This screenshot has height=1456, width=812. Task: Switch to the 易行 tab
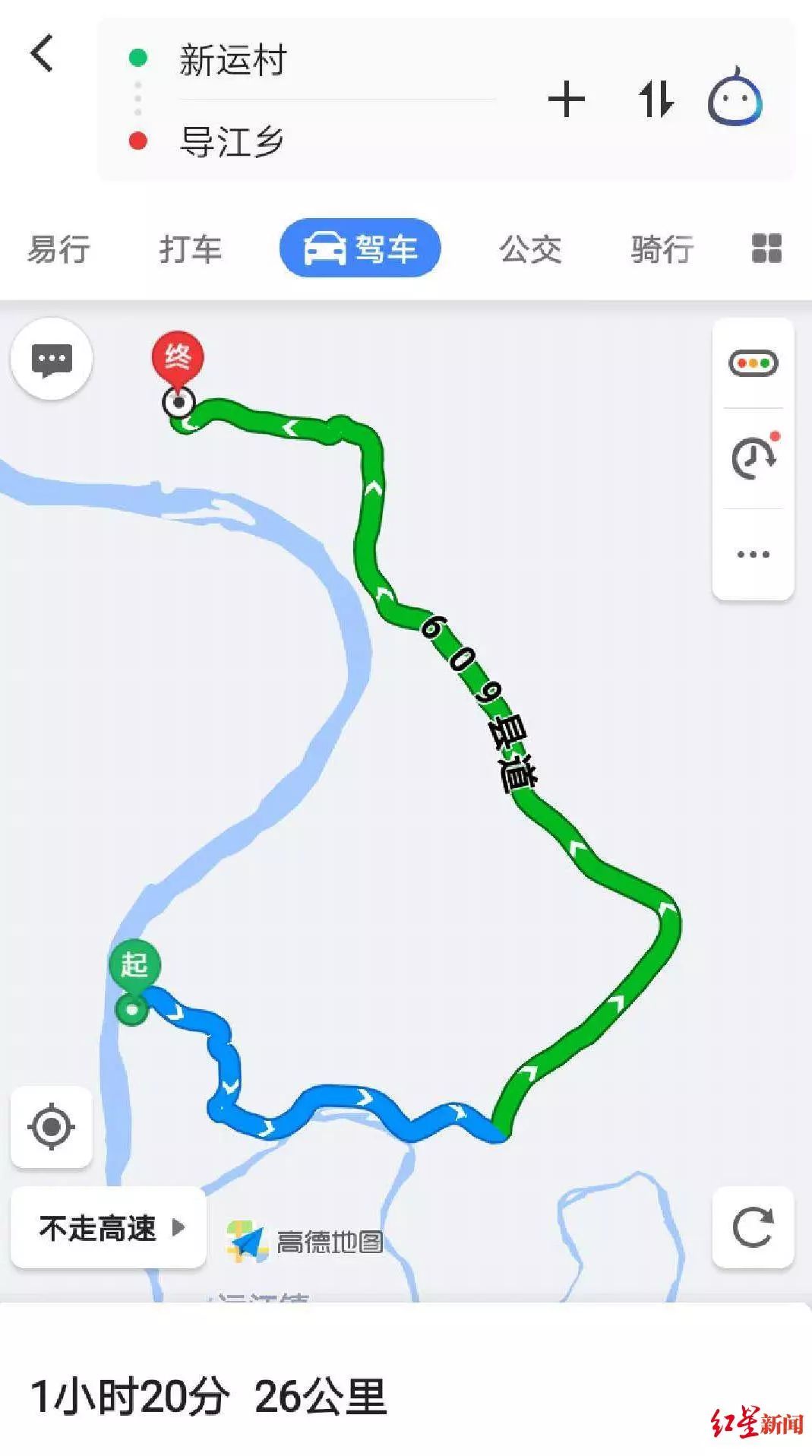[58, 249]
